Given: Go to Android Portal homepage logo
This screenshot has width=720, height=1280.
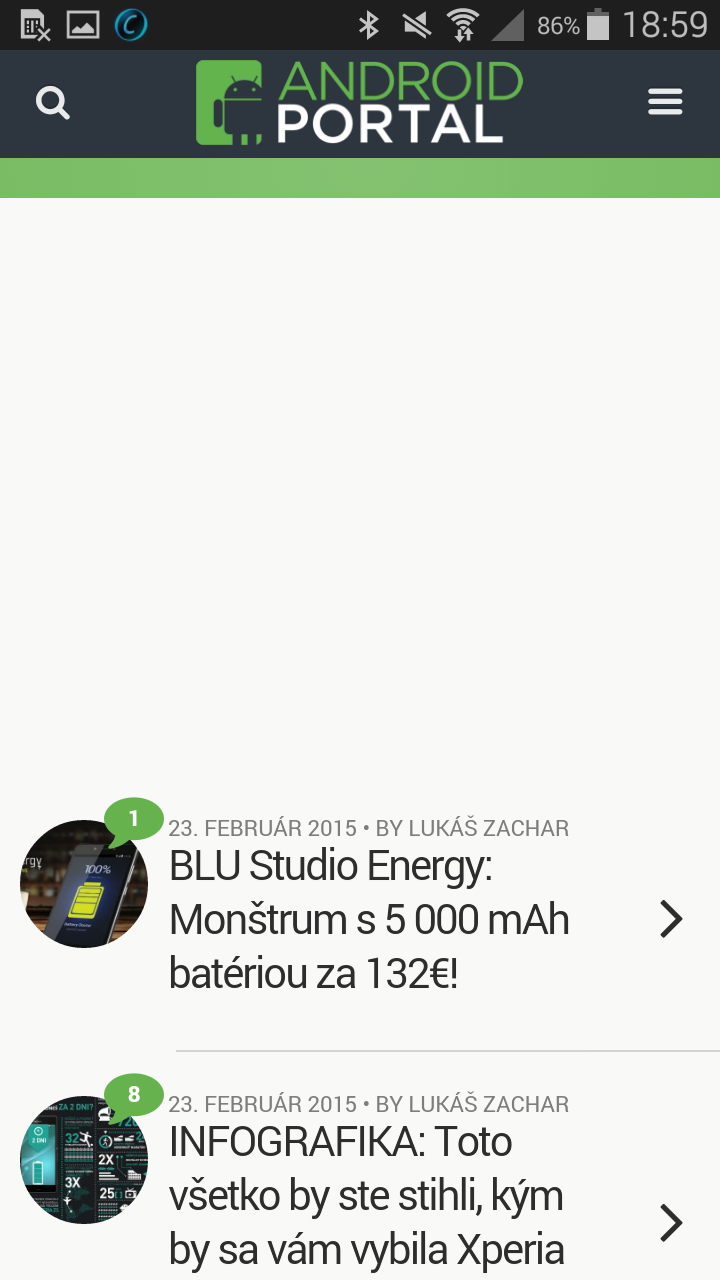Looking at the screenshot, I should tap(359, 103).
